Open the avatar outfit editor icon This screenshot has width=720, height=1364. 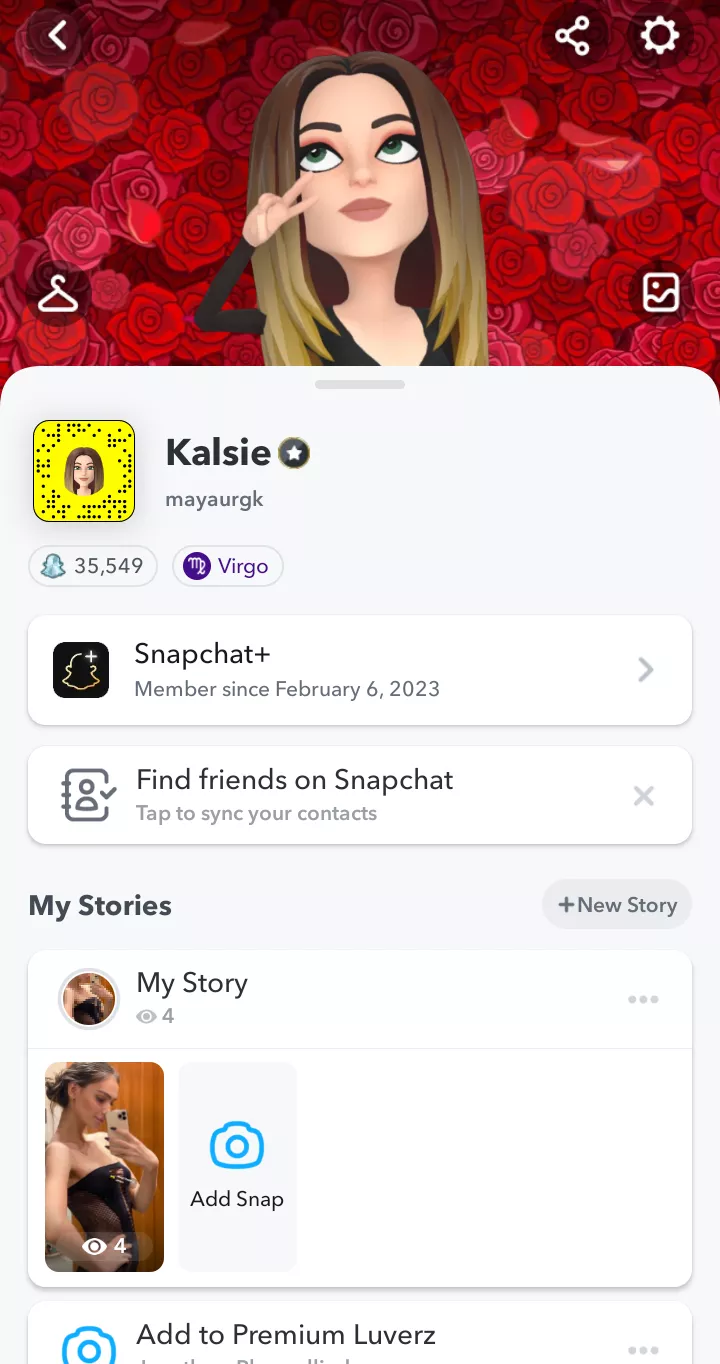[58, 293]
